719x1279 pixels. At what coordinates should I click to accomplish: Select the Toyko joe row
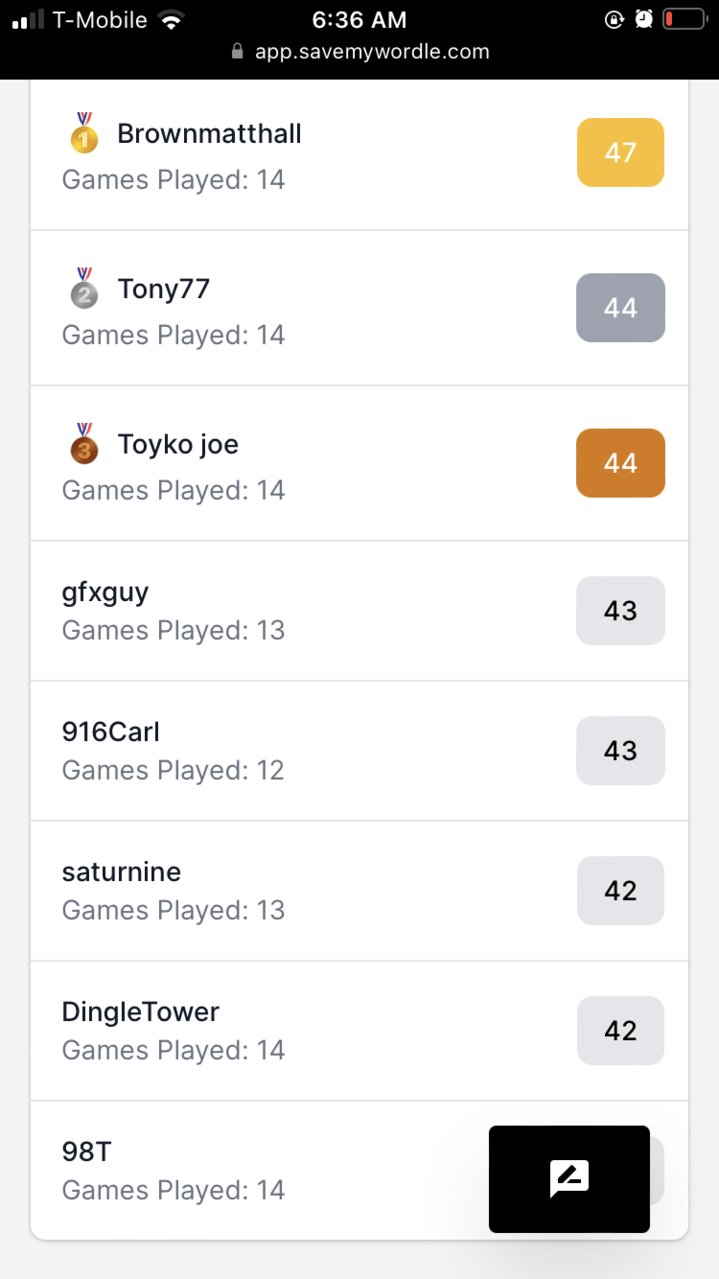coord(360,463)
